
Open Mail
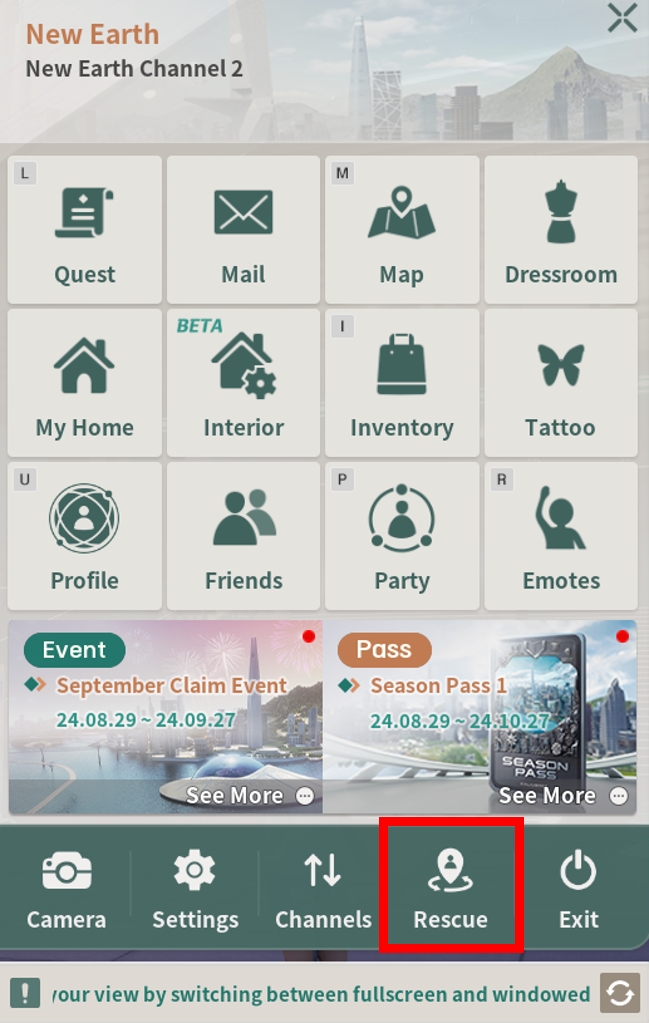coord(243,230)
